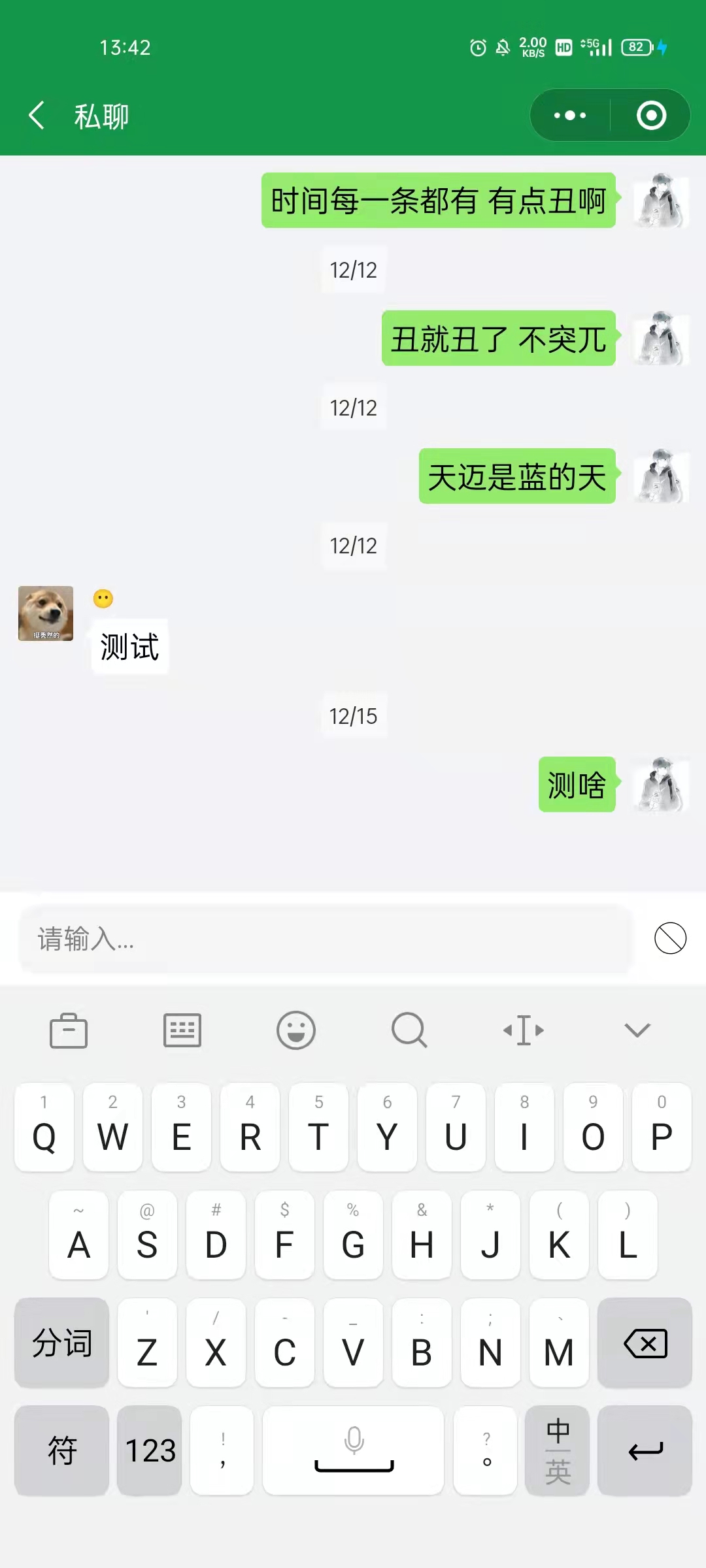This screenshot has width=706, height=1568.
Task: Switch to the 符 symbol keyboard
Action: click(x=61, y=1450)
